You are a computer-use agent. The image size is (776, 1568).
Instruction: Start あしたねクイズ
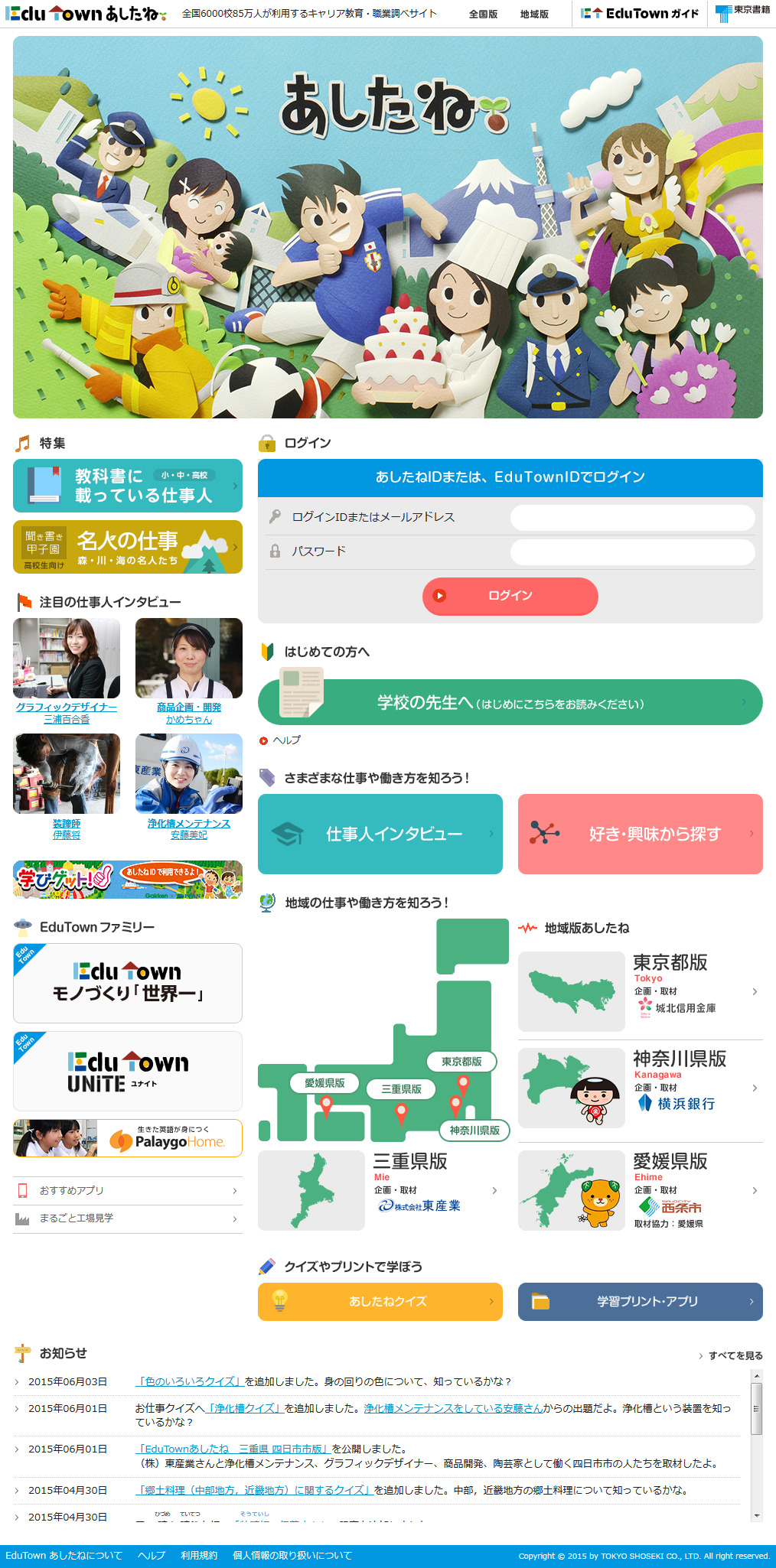(x=380, y=1302)
